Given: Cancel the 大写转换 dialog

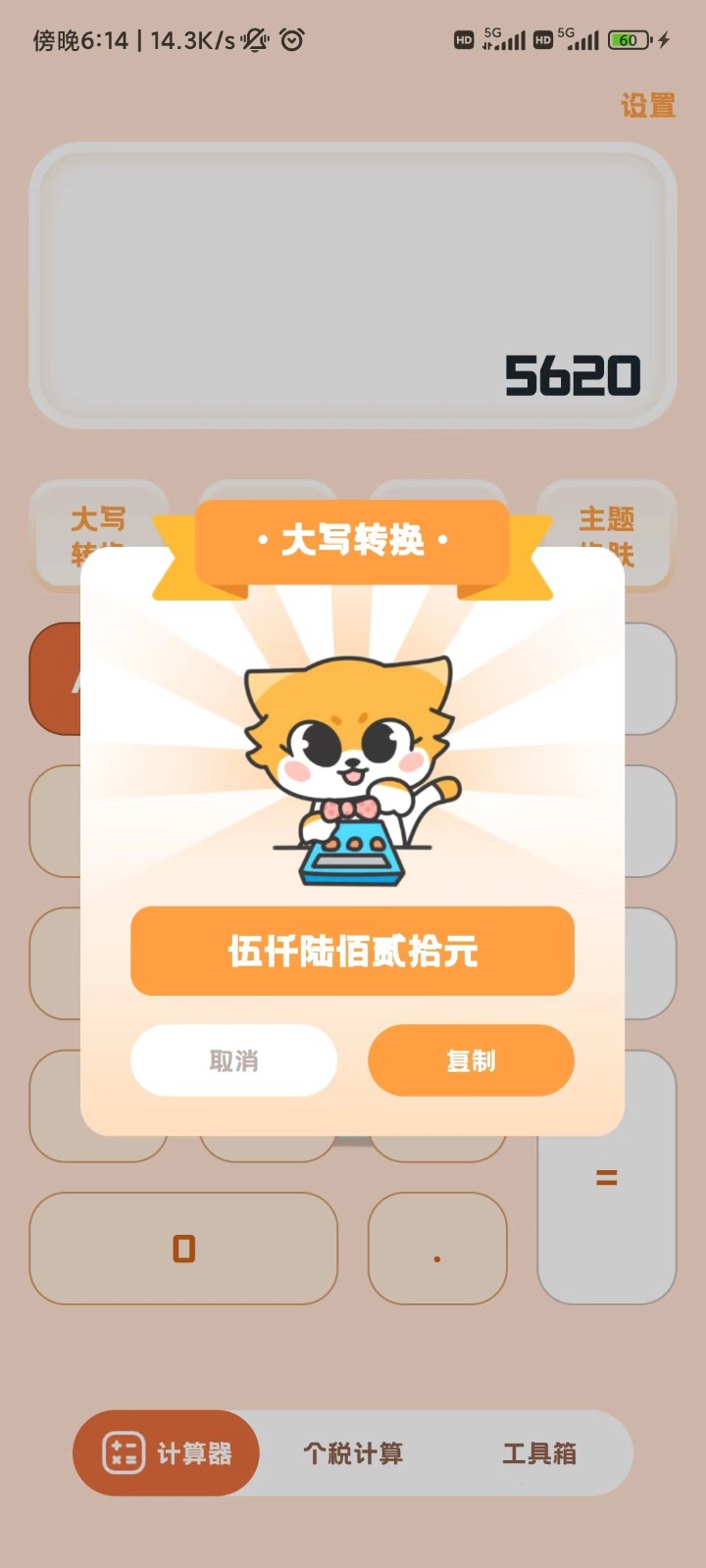Looking at the screenshot, I should tap(233, 1060).
